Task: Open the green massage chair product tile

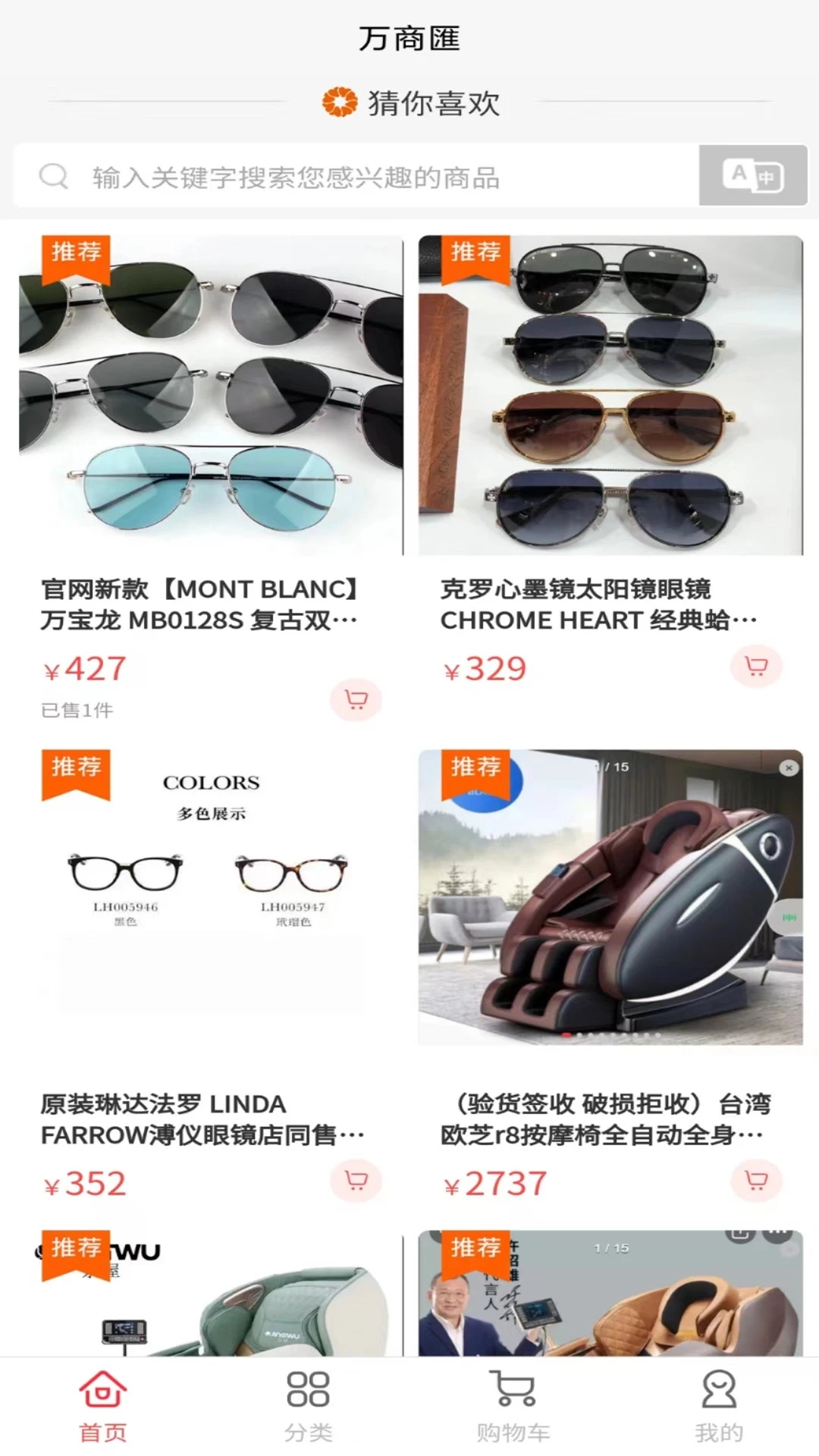Action: click(x=211, y=1297)
